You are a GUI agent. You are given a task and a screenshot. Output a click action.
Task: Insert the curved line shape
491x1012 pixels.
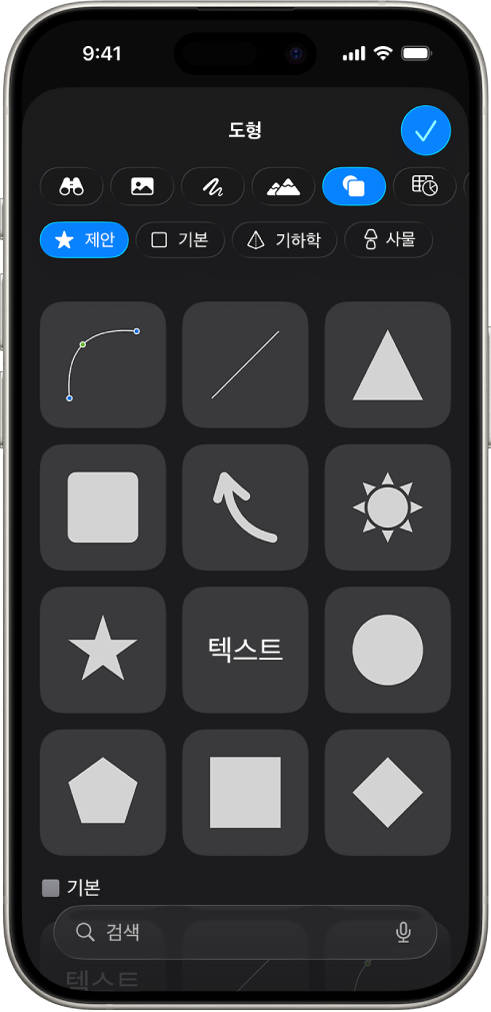(103, 365)
